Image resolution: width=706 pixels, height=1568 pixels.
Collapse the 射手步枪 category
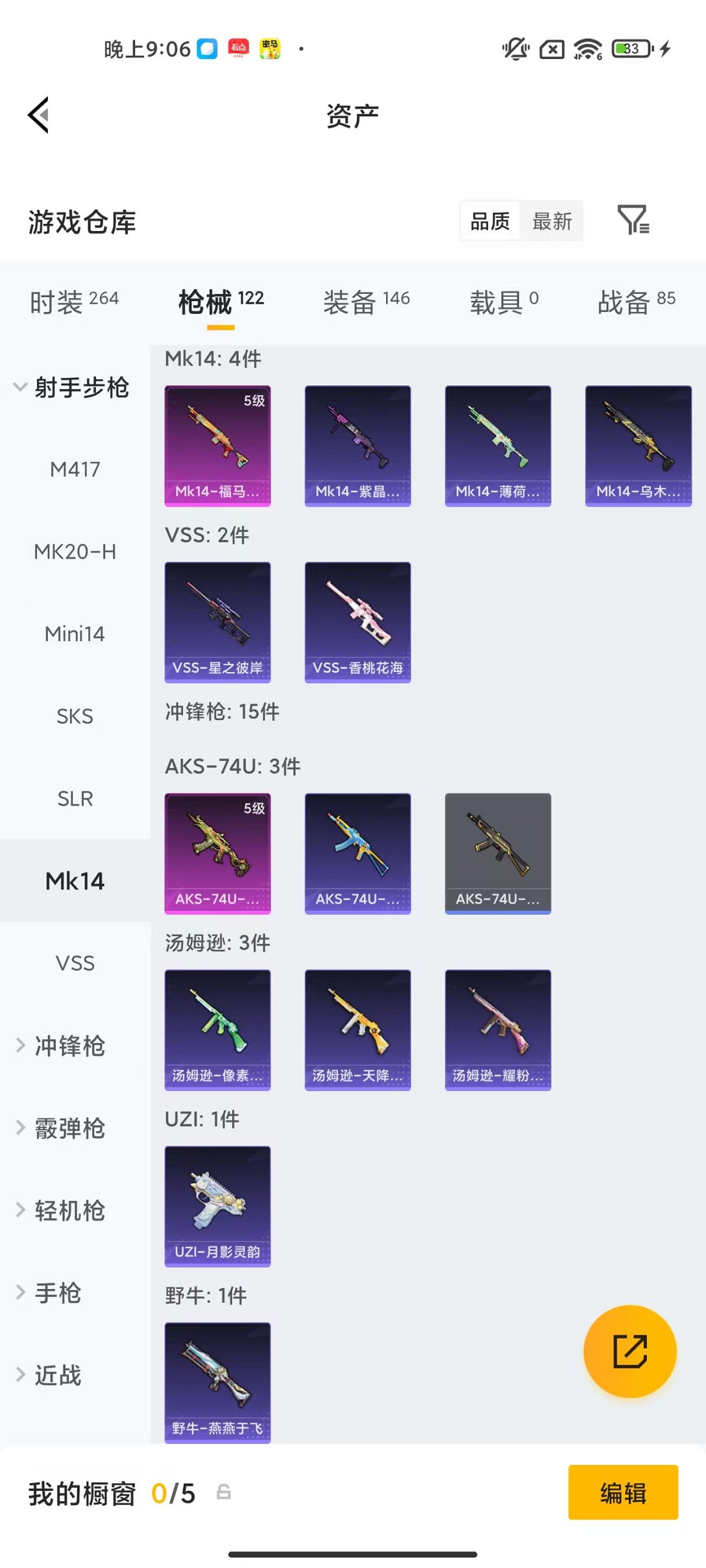click(71, 388)
